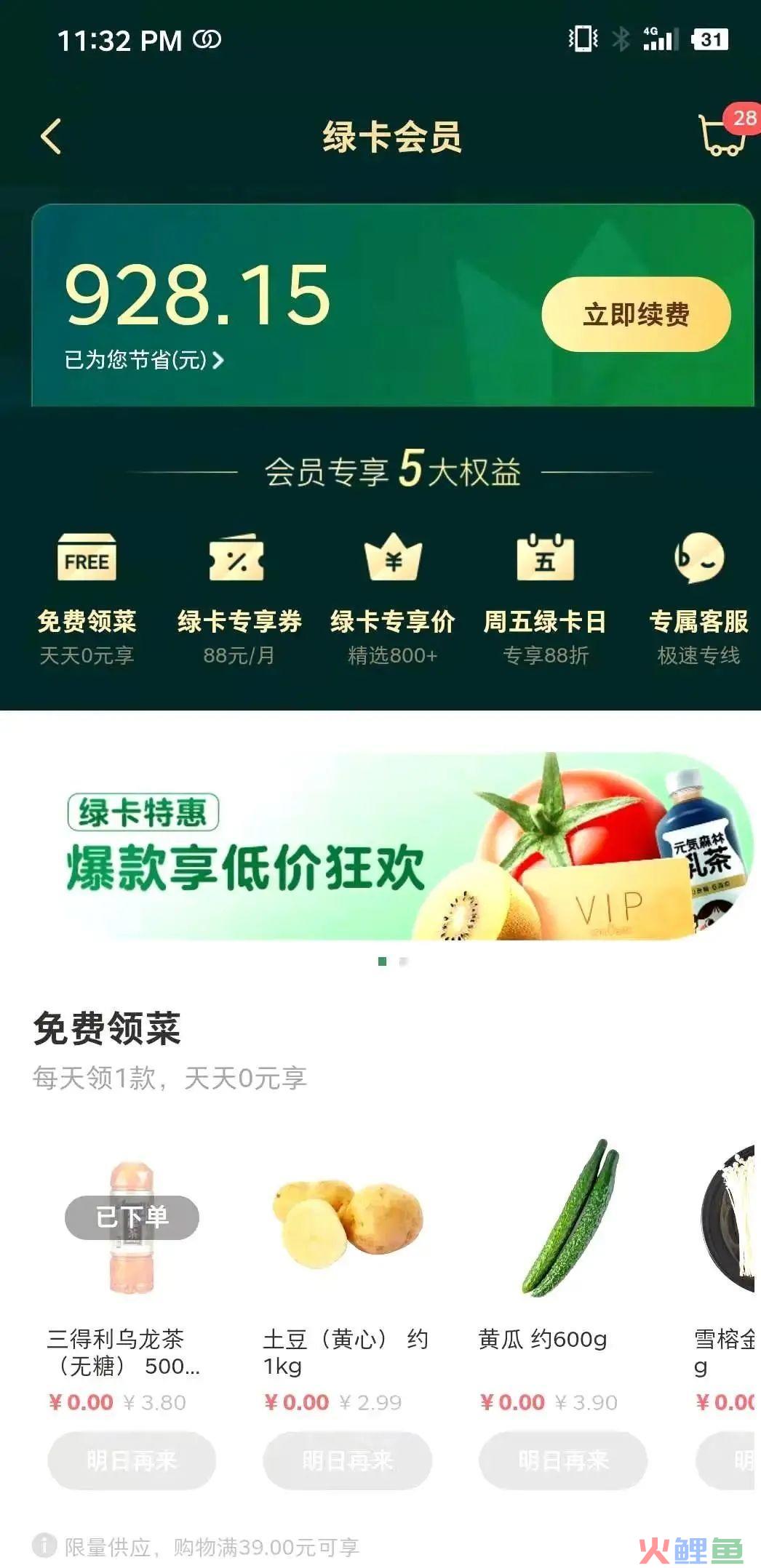Open the shopping cart with 28 items

point(722,135)
